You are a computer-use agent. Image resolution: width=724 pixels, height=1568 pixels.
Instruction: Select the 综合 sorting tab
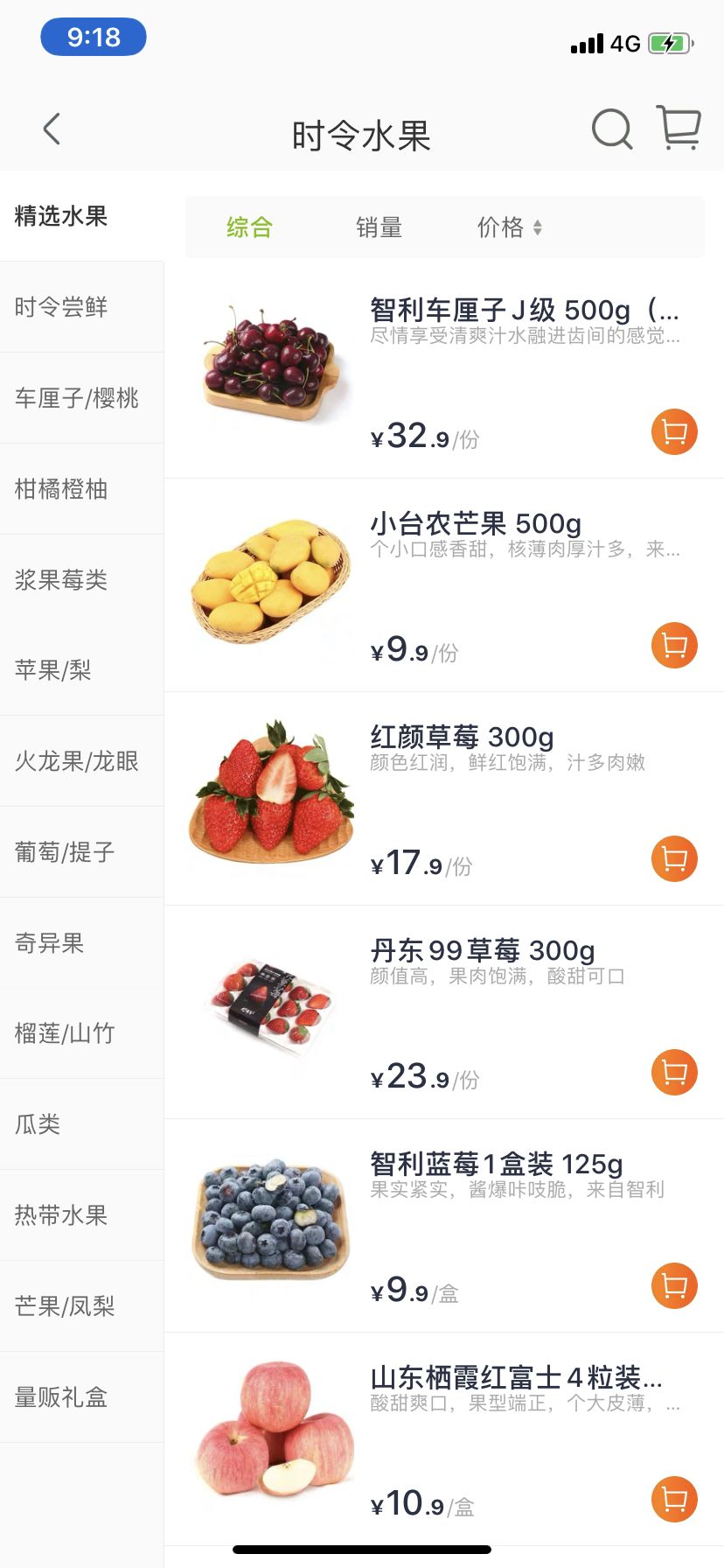point(249,227)
